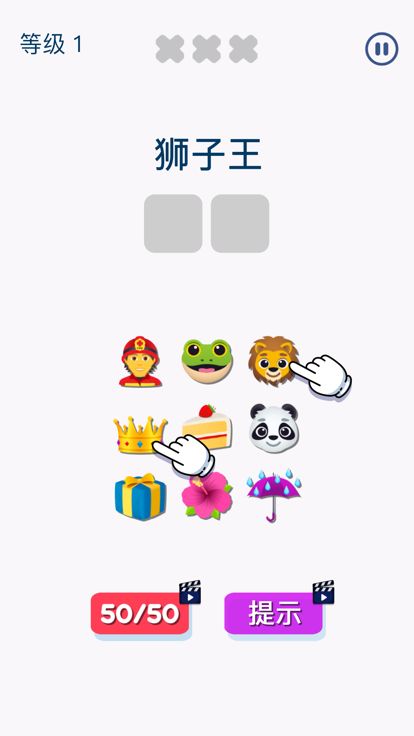This screenshot has height=736, width=414.
Task: Select the purple umbrella emoji
Action: point(274,495)
